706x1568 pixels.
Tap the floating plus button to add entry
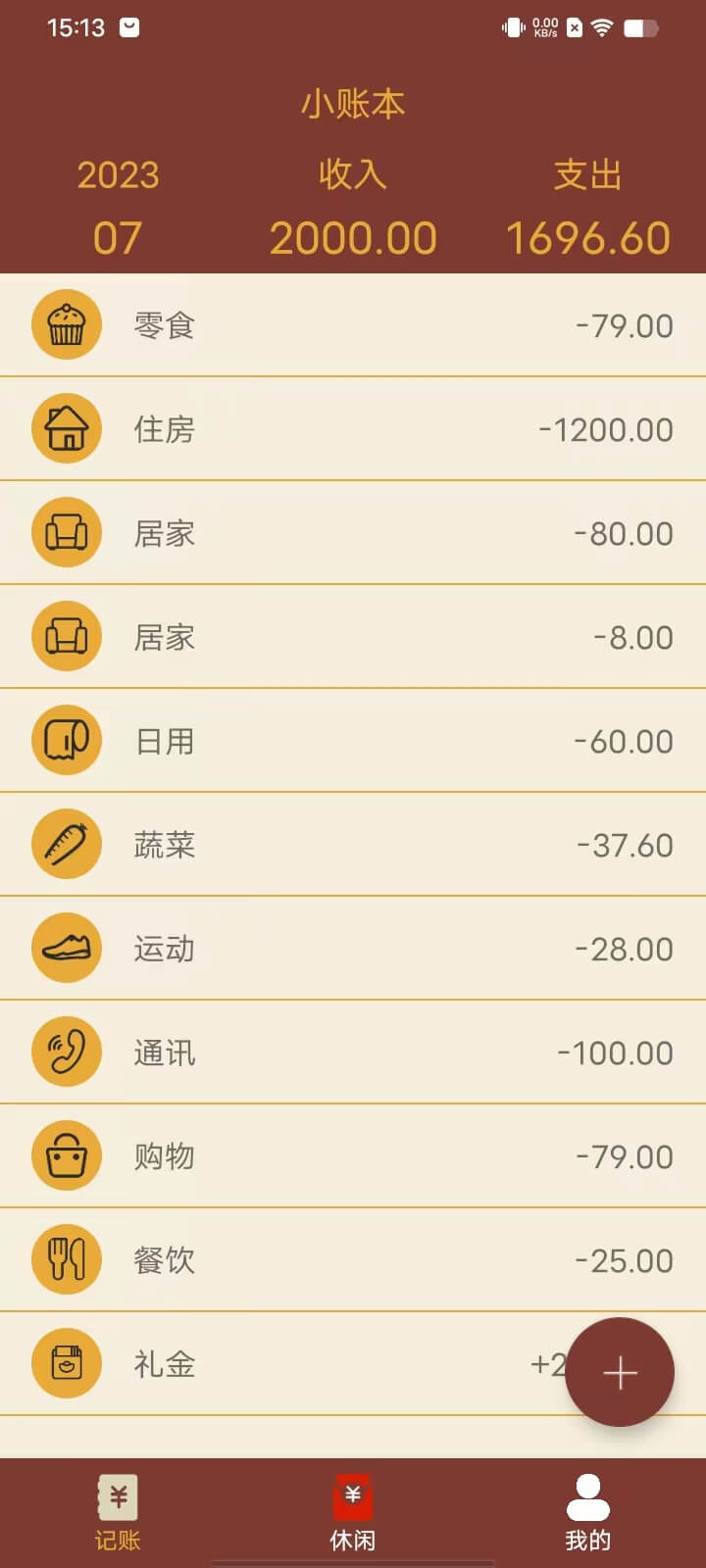click(x=620, y=1374)
